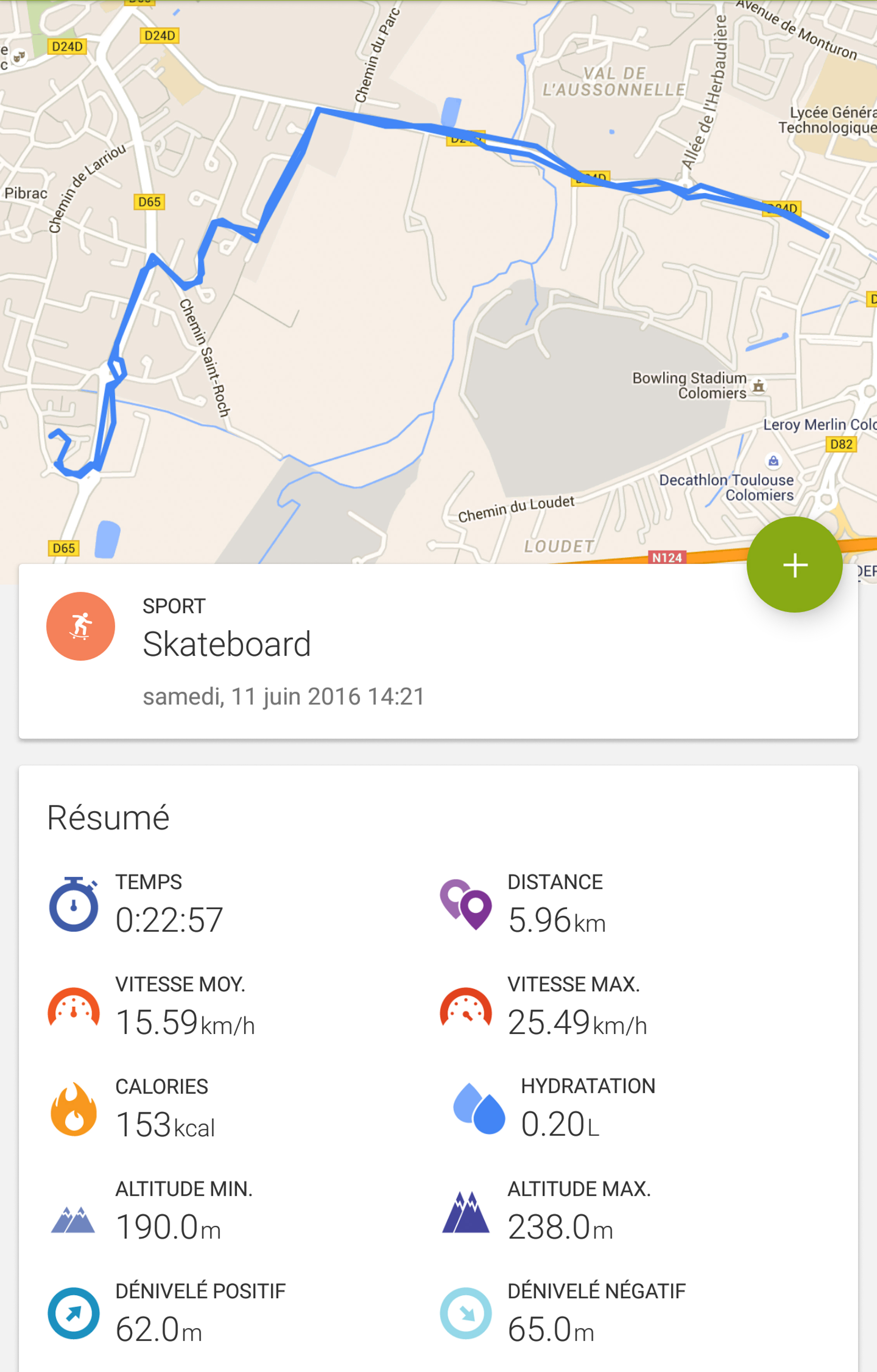
Task: Tap the green plus floating button
Action: [794, 565]
